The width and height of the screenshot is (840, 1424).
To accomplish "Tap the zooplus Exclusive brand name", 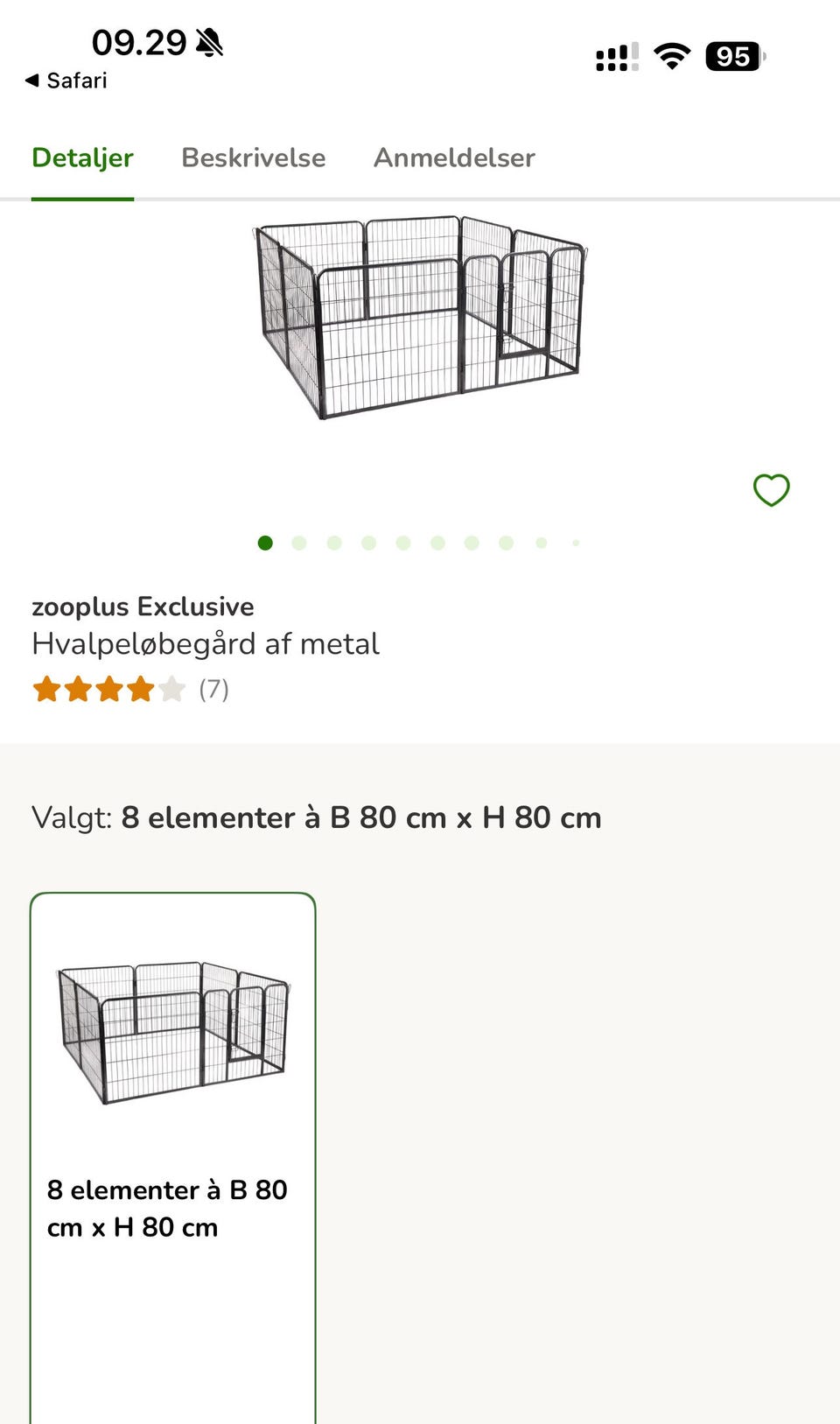I will (x=143, y=606).
